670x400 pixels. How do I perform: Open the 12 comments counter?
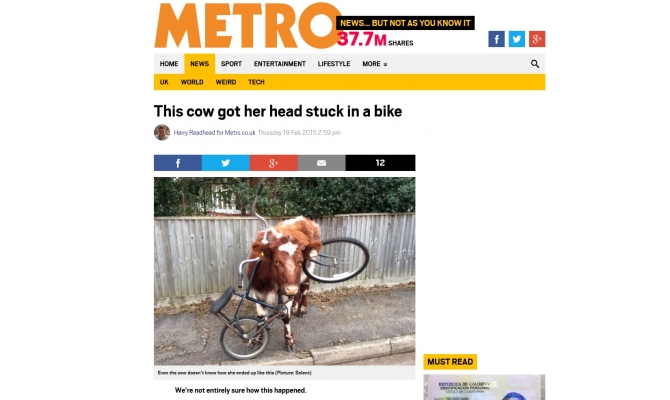380,163
